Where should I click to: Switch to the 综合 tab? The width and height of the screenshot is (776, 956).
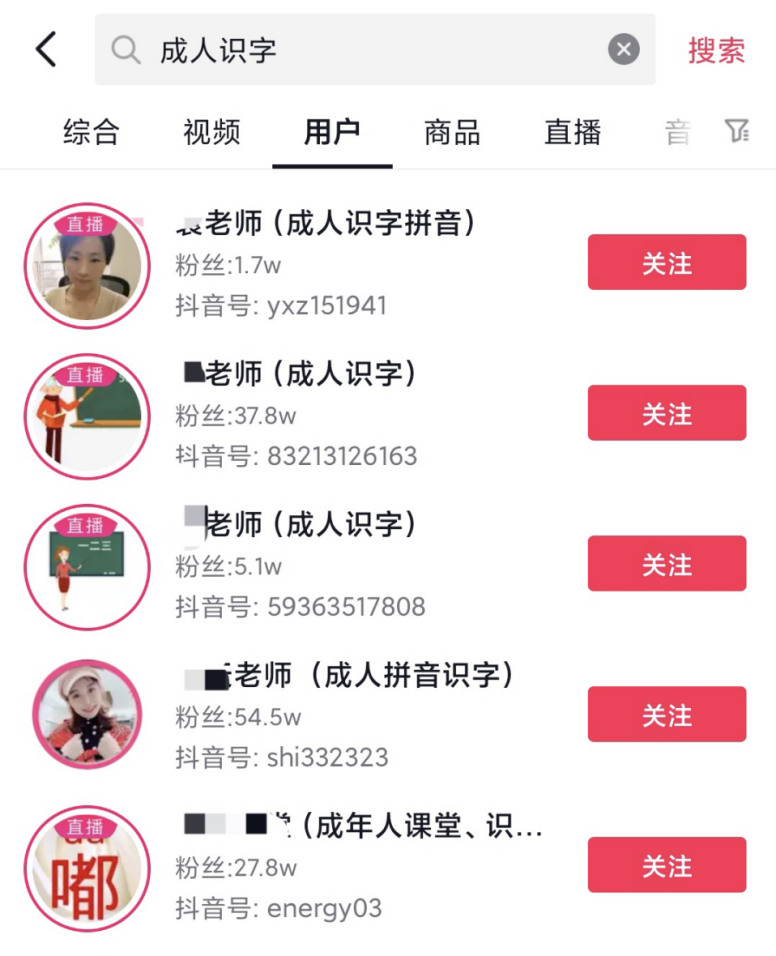91,132
